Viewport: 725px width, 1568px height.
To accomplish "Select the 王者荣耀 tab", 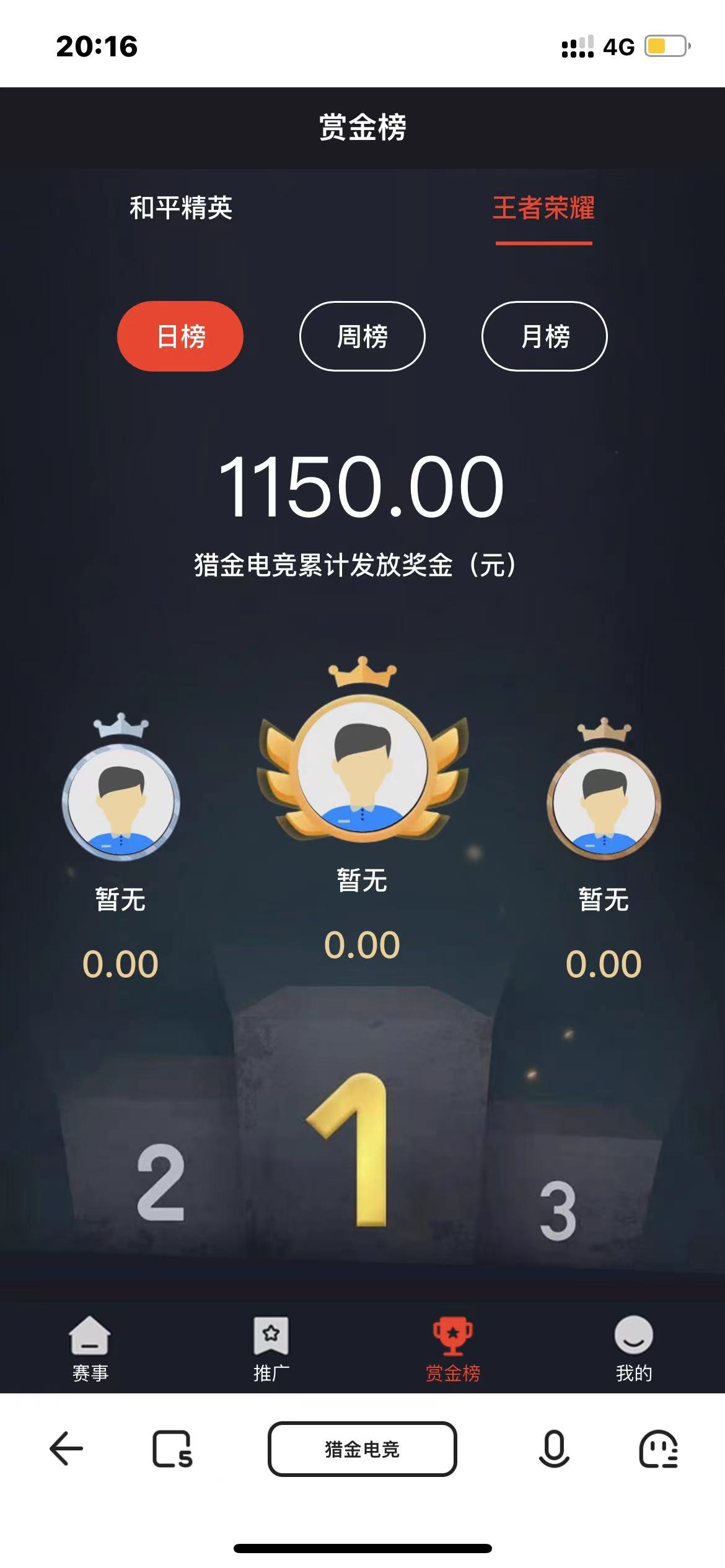I will pos(543,208).
